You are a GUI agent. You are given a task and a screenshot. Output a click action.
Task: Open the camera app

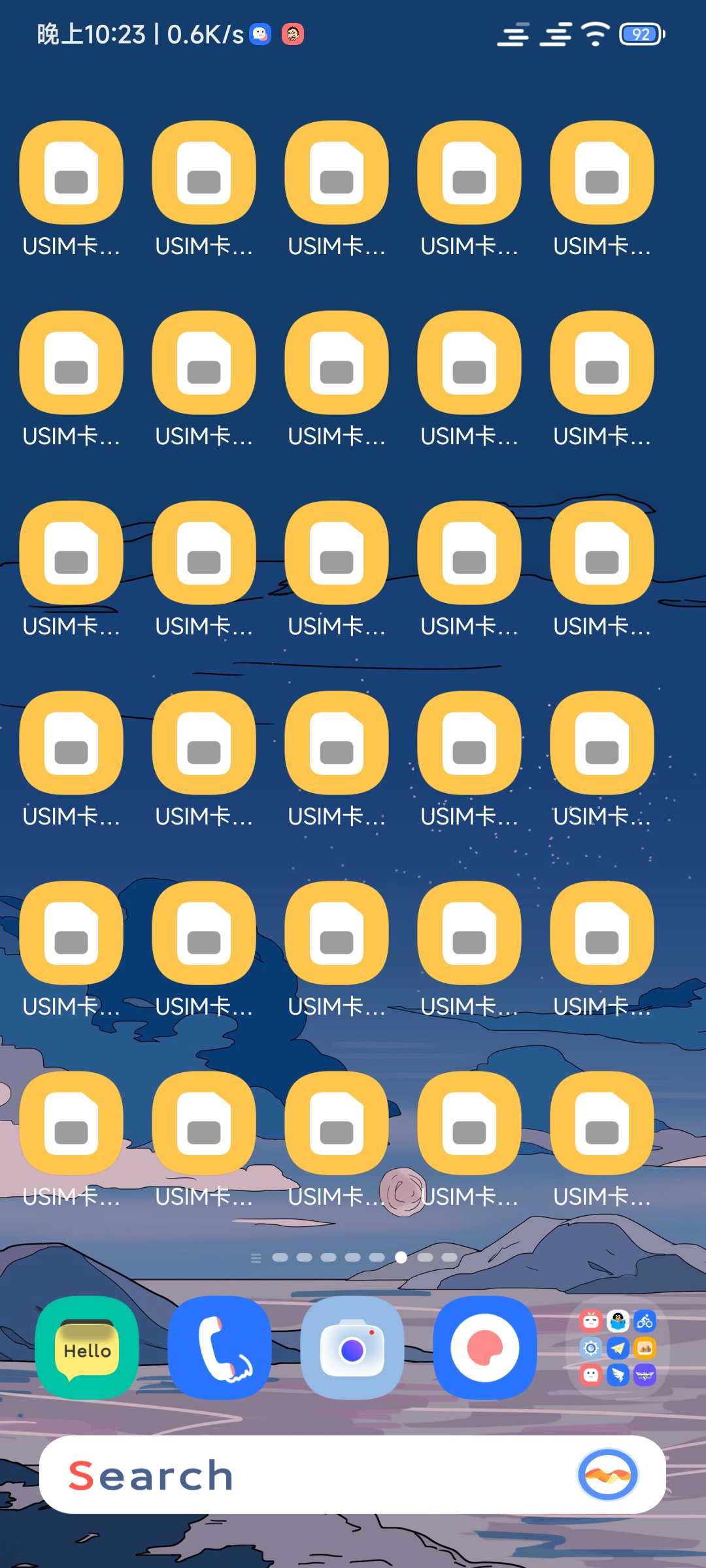[x=352, y=1347]
